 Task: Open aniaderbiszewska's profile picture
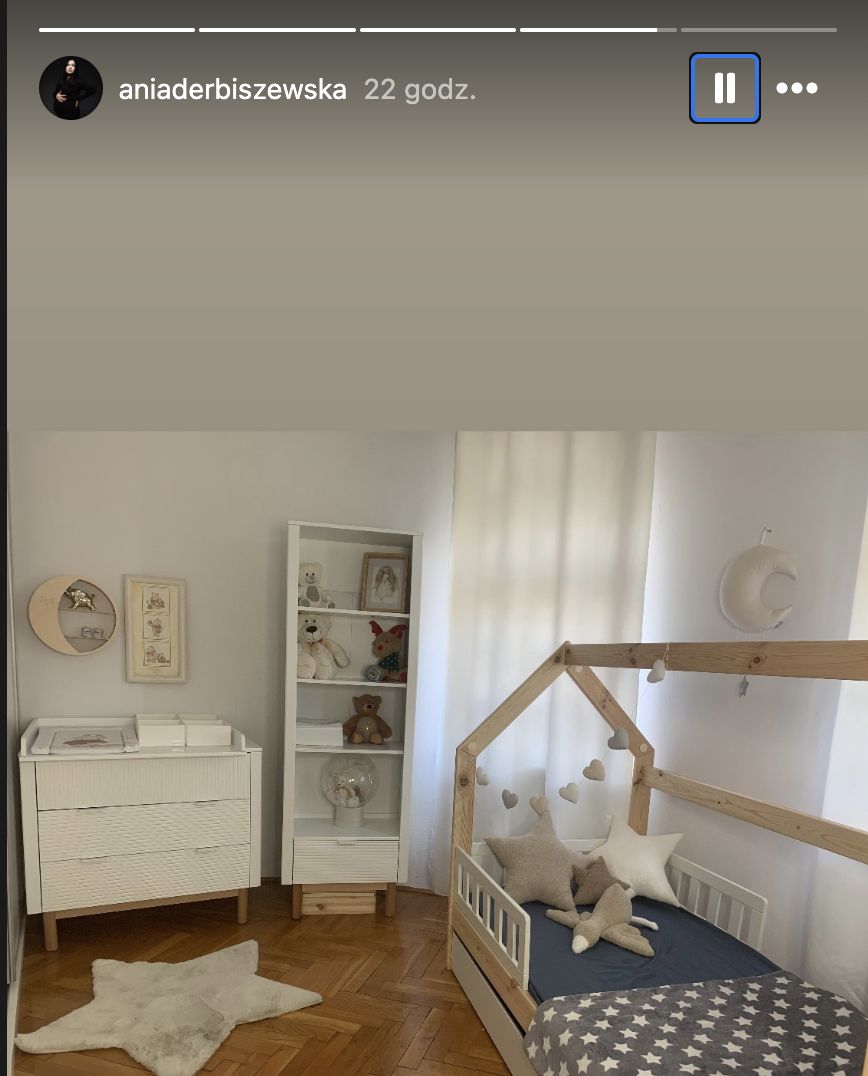[x=71, y=88]
